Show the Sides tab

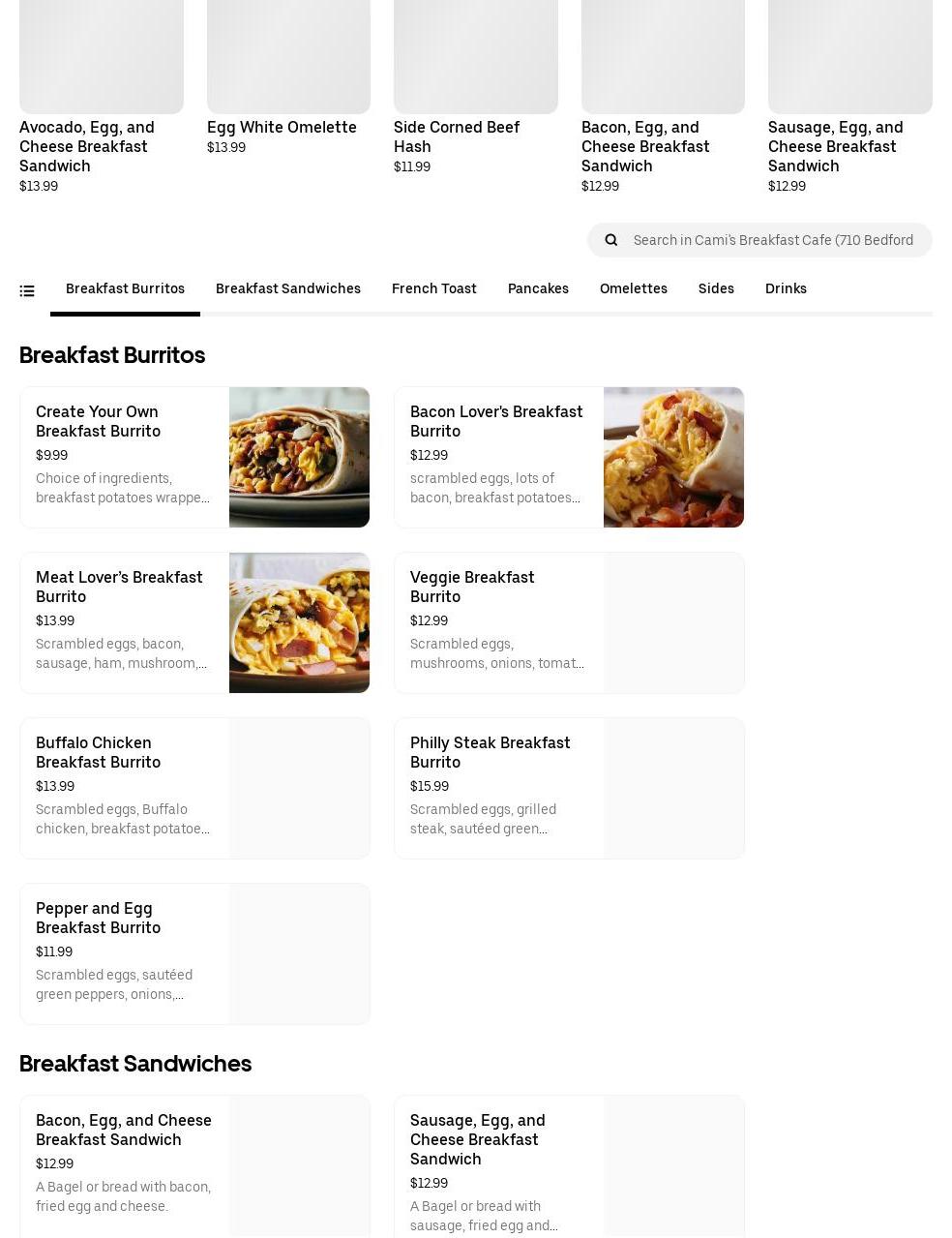point(716,288)
